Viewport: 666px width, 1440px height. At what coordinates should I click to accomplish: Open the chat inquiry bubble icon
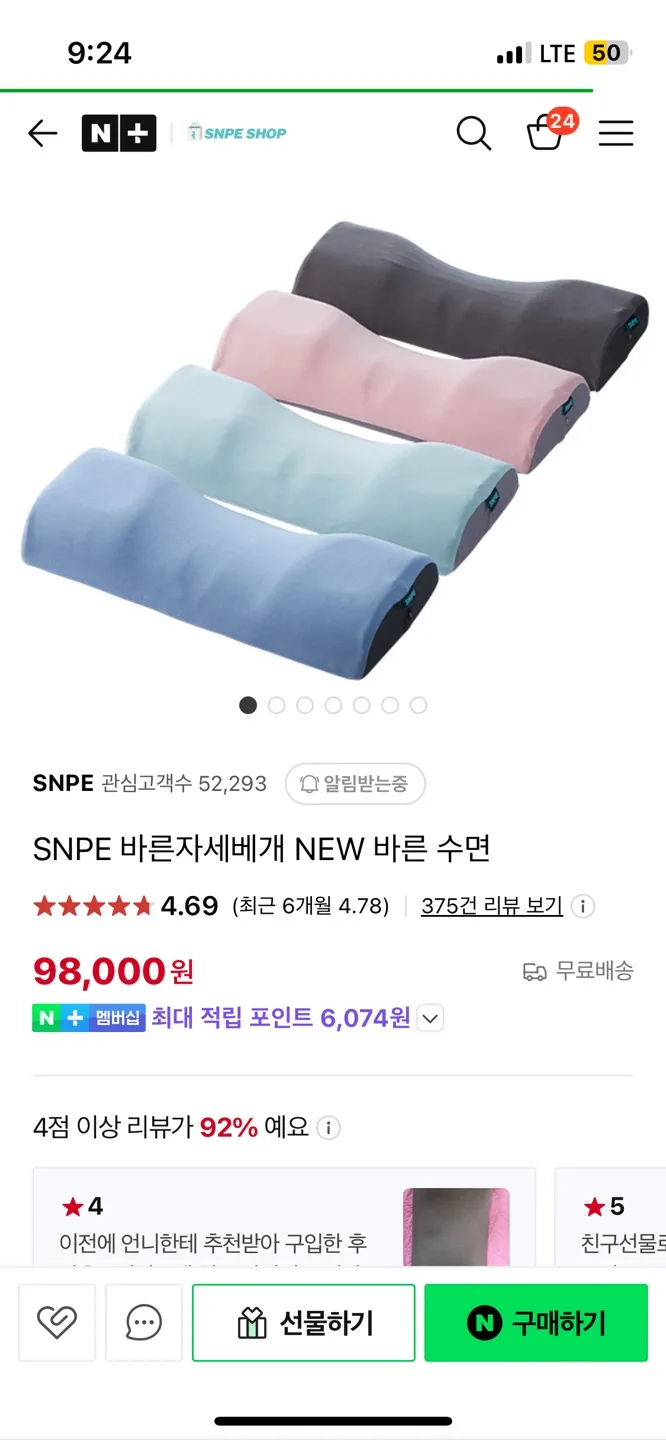pyautogui.click(x=144, y=1323)
